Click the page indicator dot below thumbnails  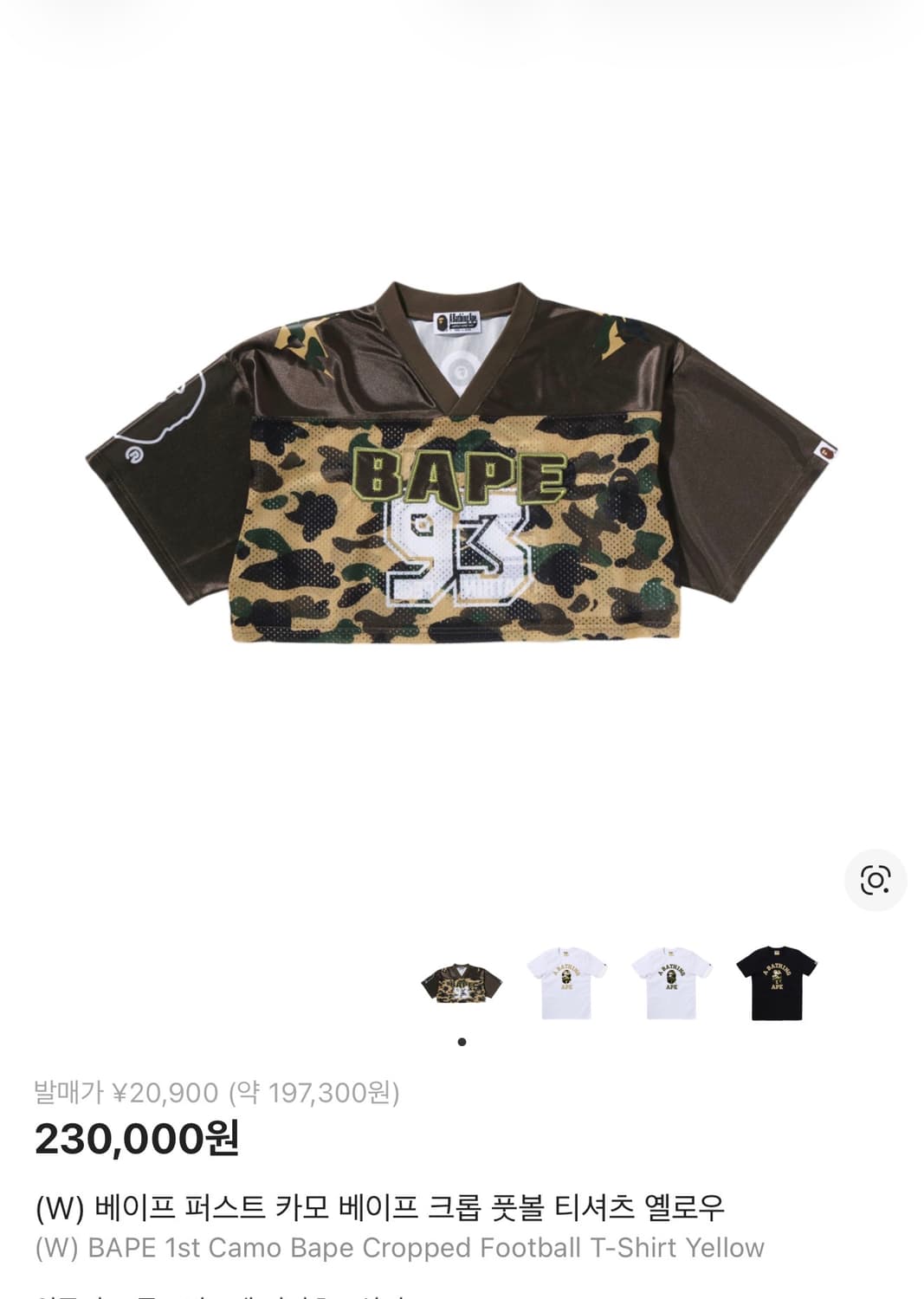[x=462, y=1040]
